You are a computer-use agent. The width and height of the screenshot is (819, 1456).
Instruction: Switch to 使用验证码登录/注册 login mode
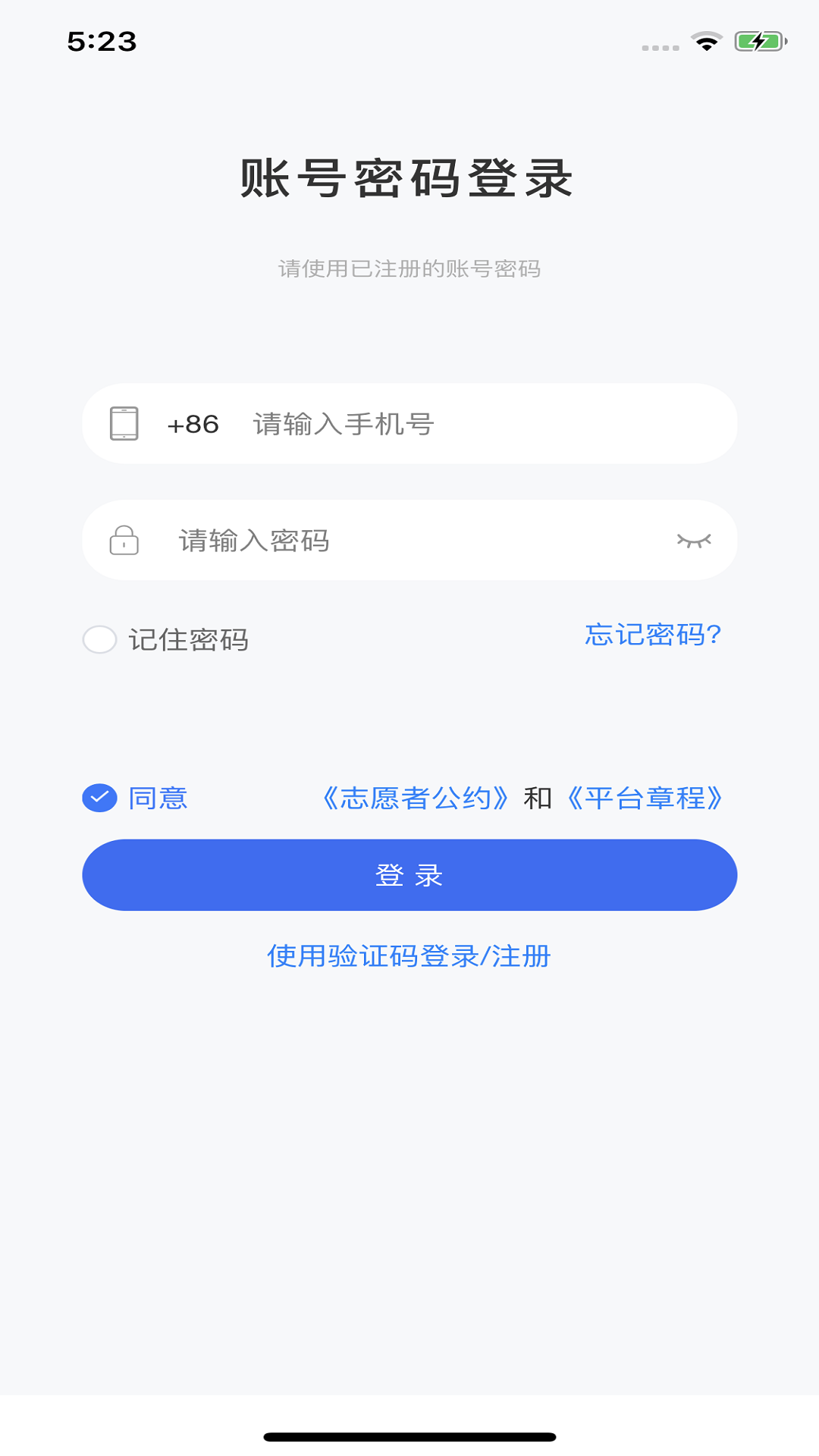click(x=409, y=958)
